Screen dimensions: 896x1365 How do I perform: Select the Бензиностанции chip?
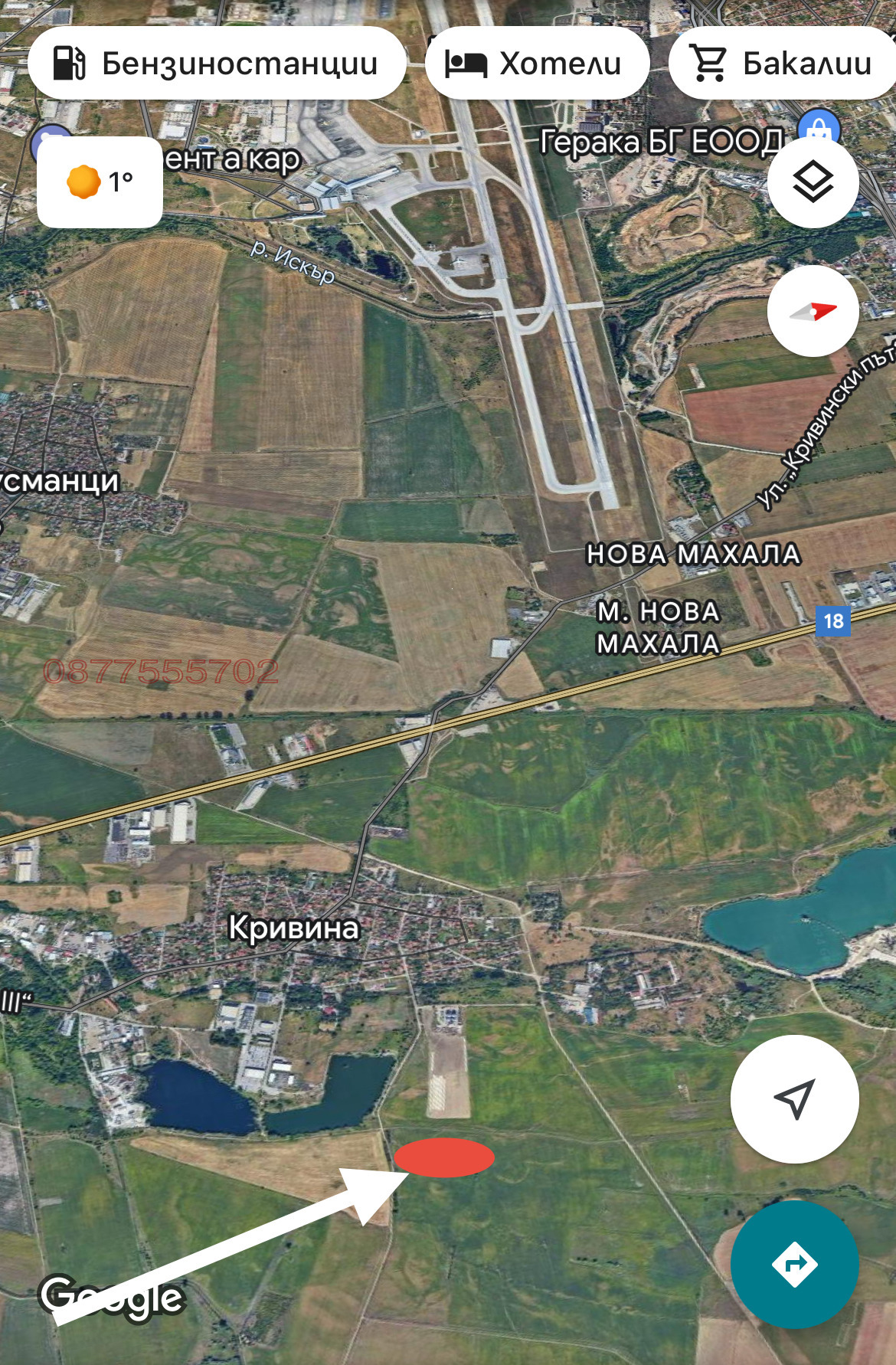click(217, 64)
